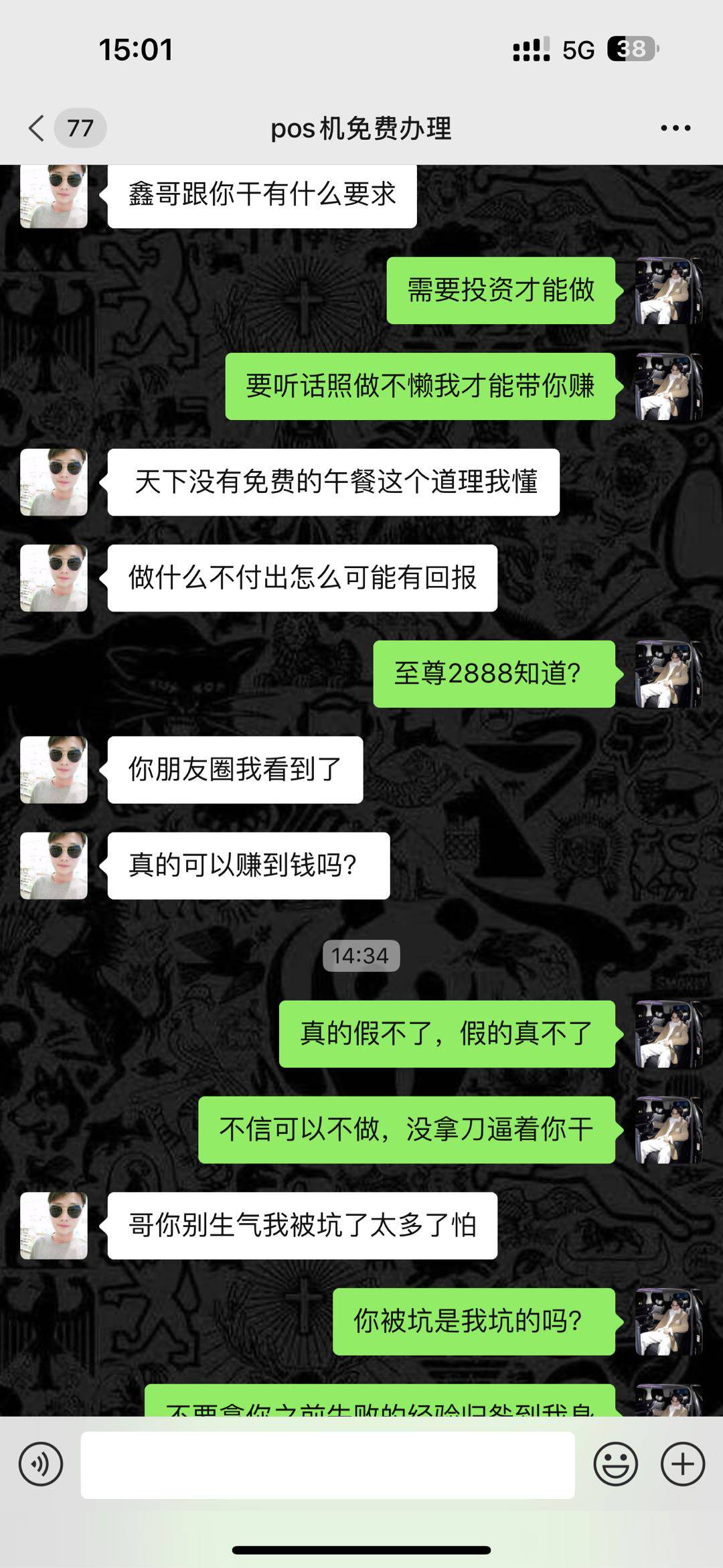Focus the message text field
Screen dimensions: 723x1568
(x=327, y=1465)
